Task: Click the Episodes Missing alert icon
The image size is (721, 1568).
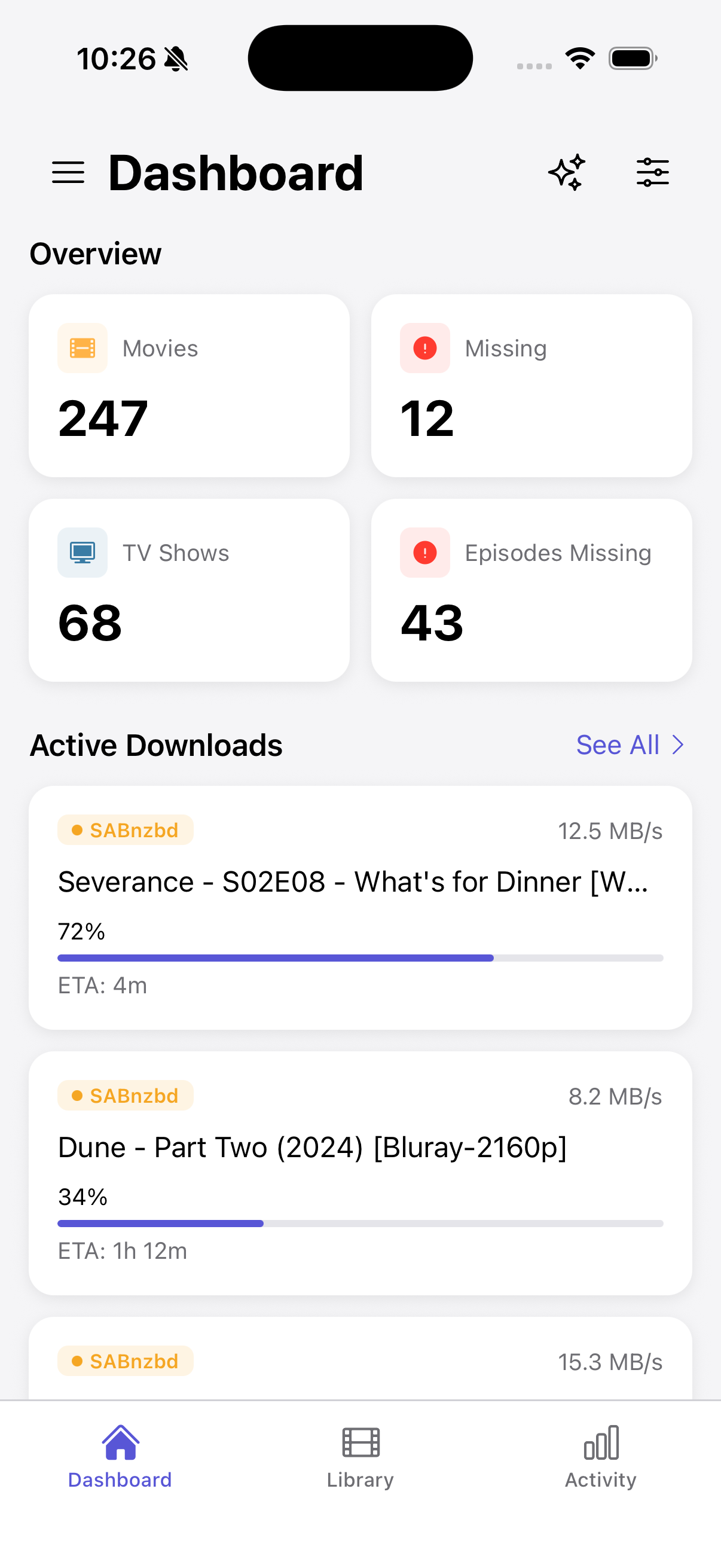Action: point(424,552)
